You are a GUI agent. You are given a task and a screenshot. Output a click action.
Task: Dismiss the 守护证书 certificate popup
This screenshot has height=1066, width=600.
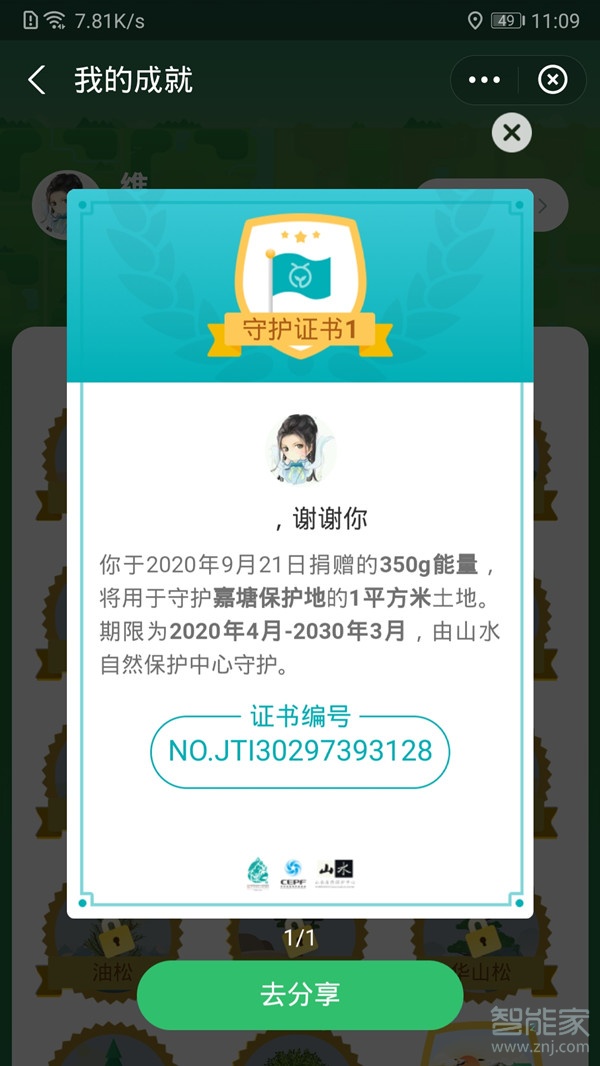click(512, 132)
